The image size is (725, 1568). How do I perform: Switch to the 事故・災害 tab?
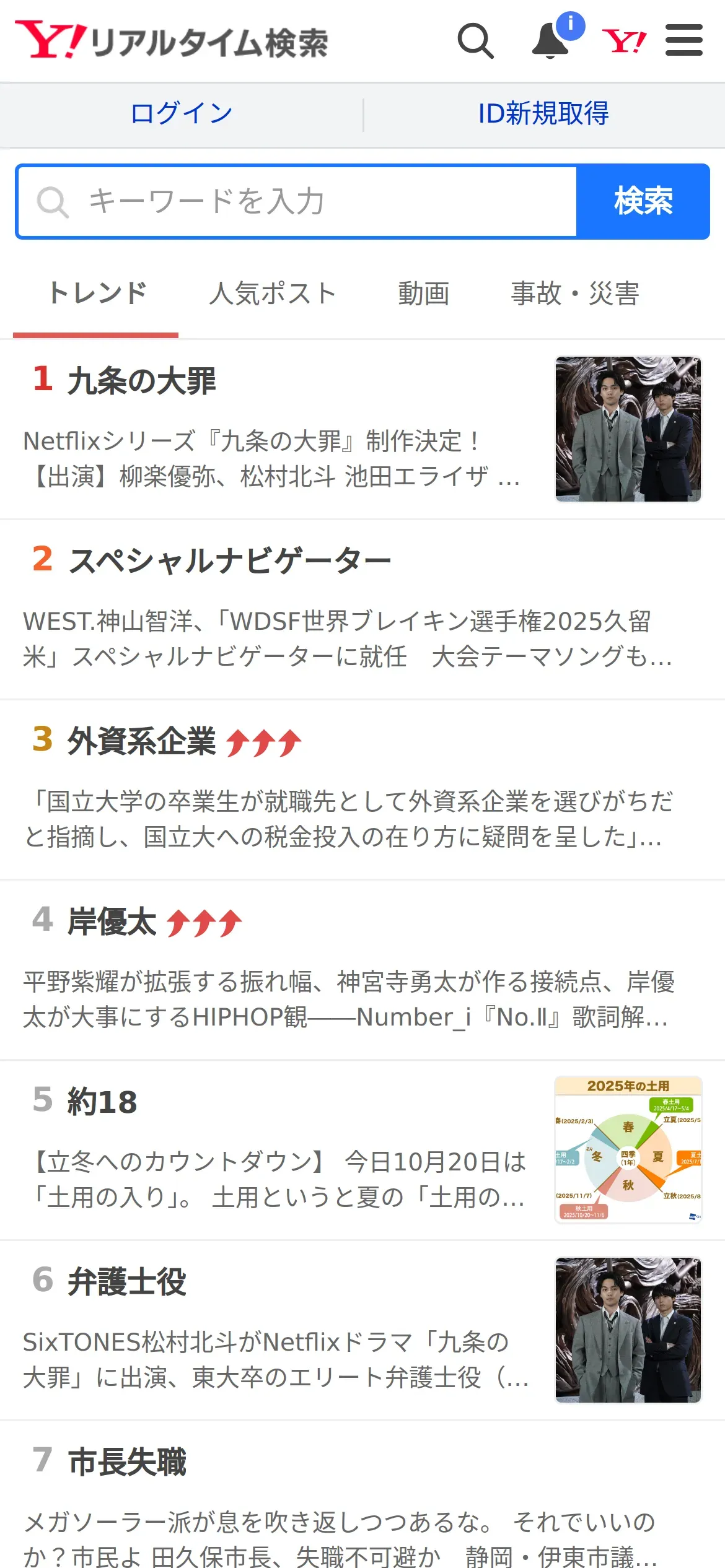coord(574,294)
